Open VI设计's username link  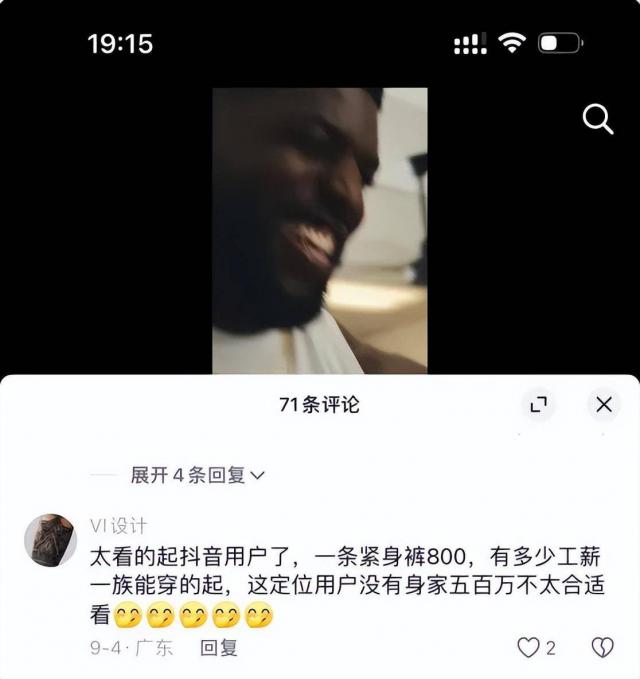118,526
